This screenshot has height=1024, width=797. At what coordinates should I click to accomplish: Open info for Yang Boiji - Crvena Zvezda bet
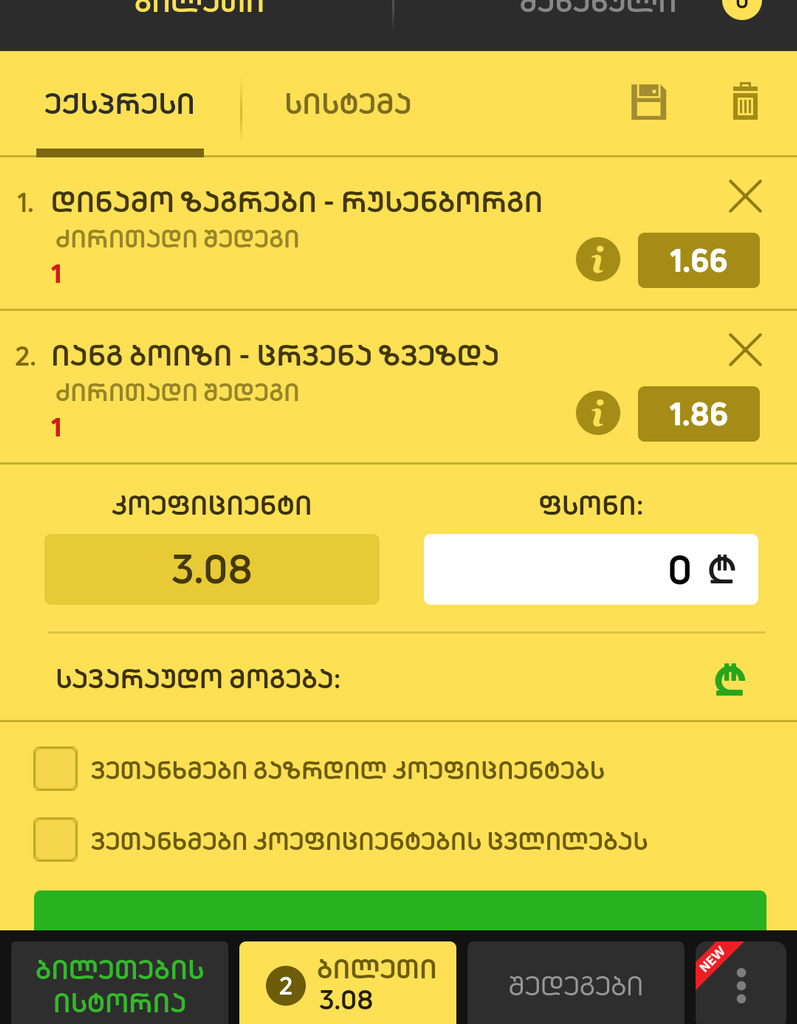coord(598,413)
